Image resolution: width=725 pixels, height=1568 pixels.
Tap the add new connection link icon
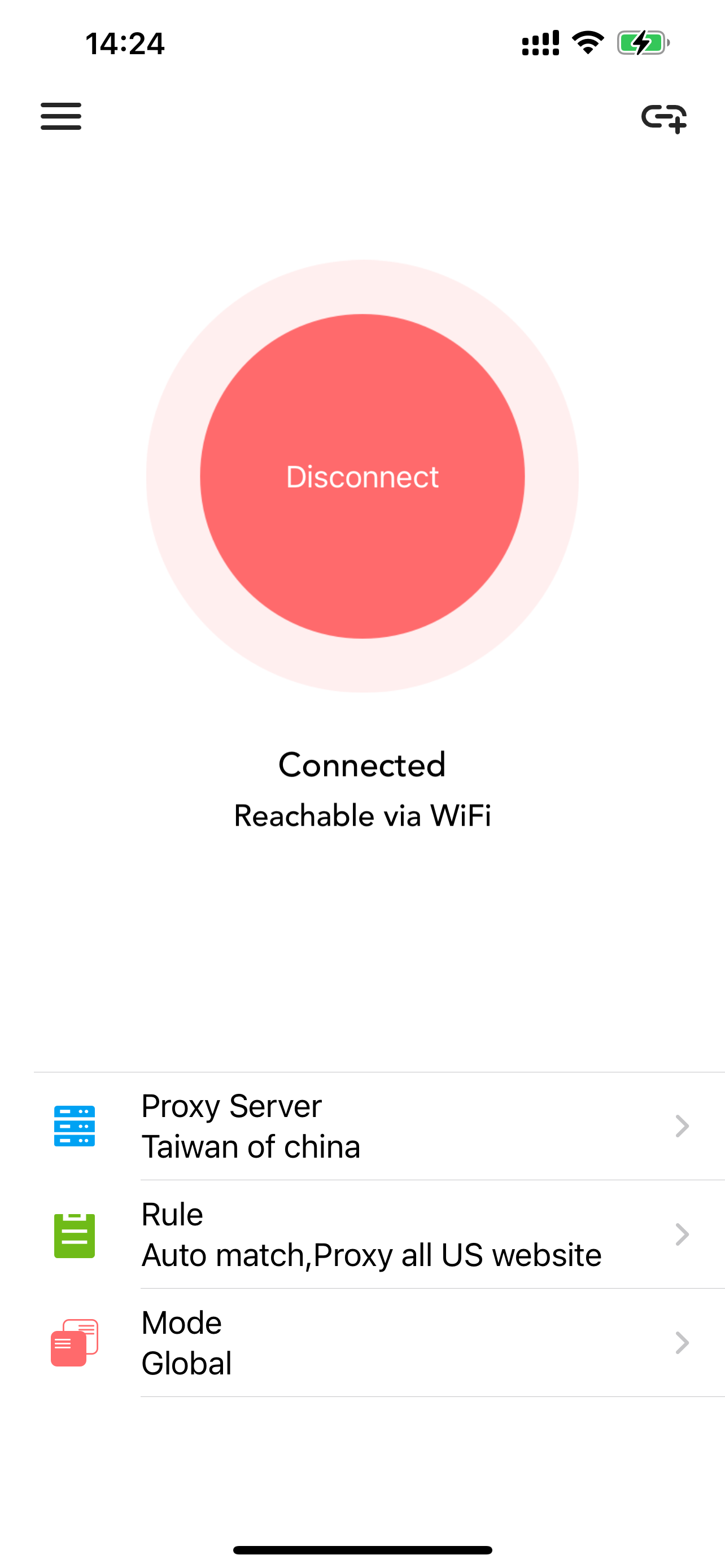(663, 117)
